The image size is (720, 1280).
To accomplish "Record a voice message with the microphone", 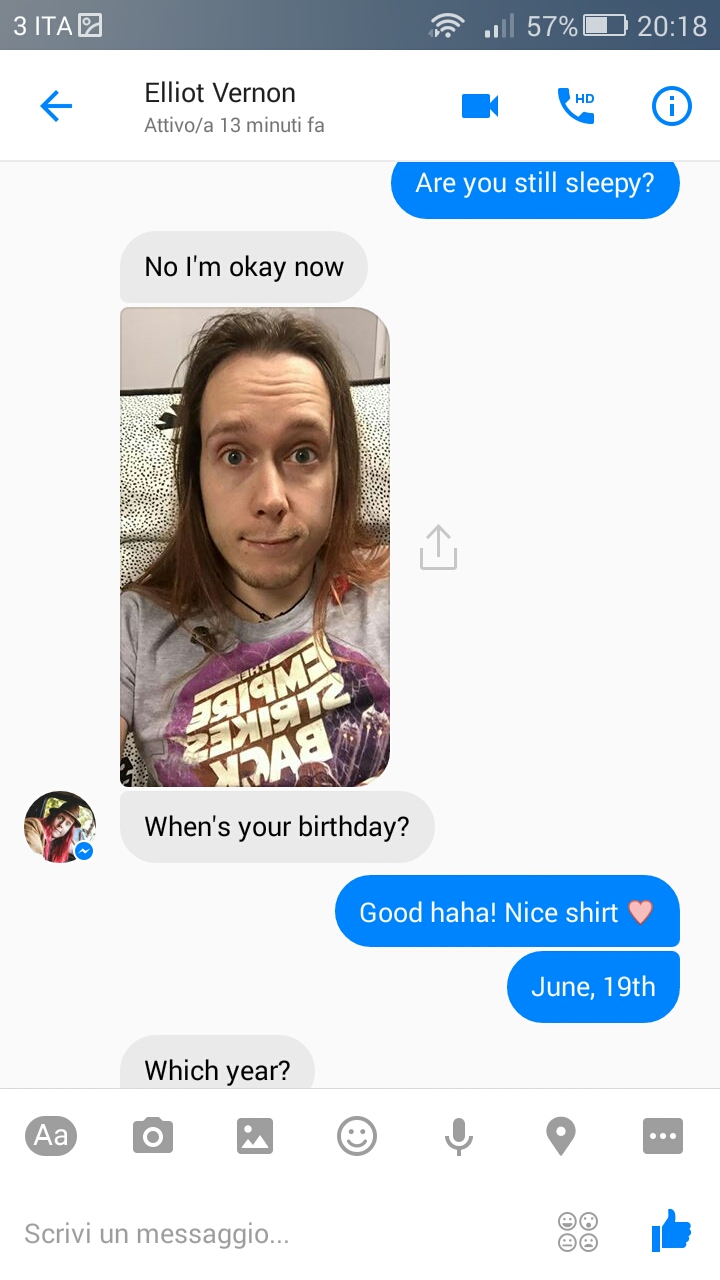I will [x=459, y=1136].
